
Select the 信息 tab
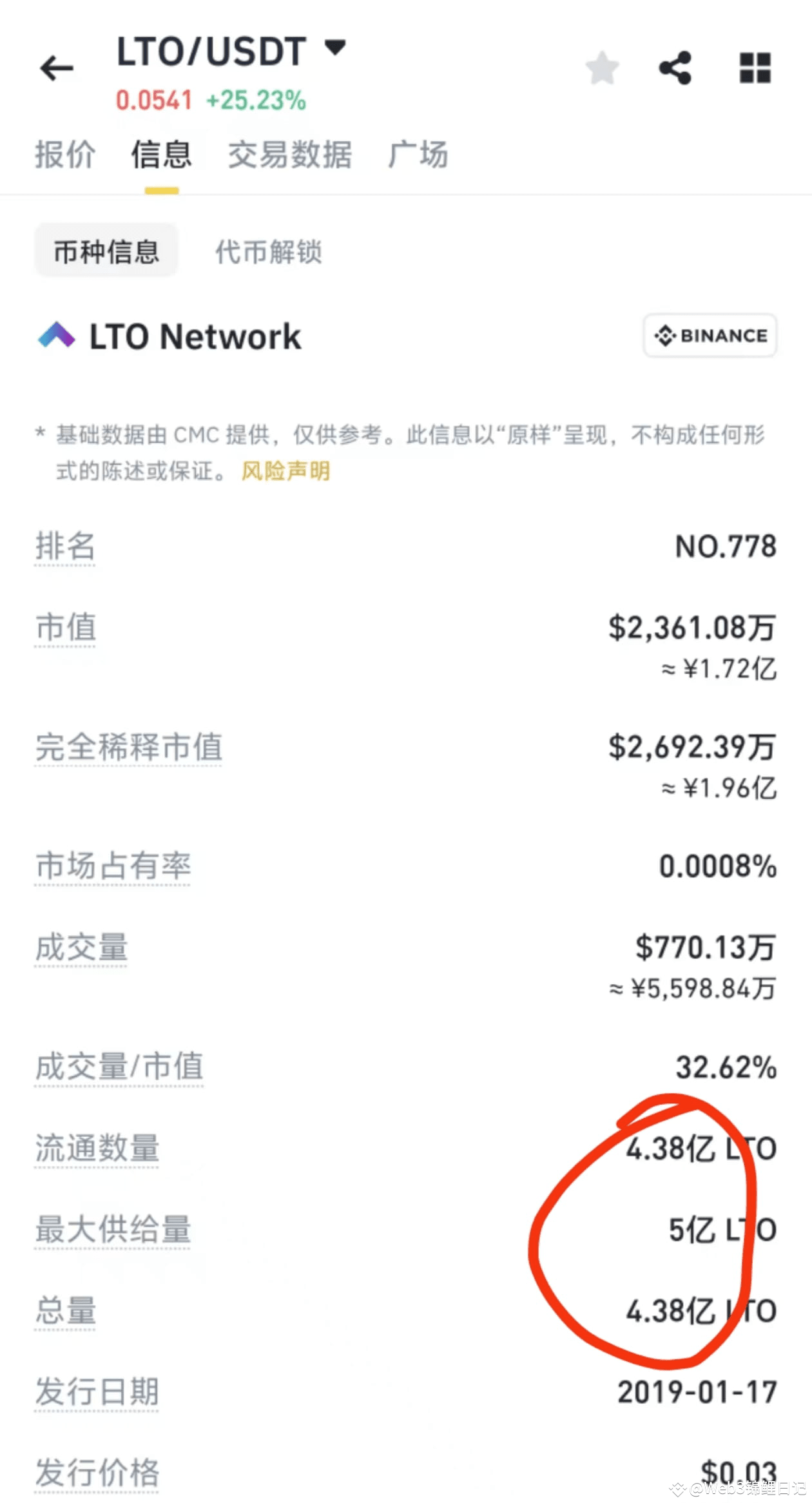click(x=161, y=155)
